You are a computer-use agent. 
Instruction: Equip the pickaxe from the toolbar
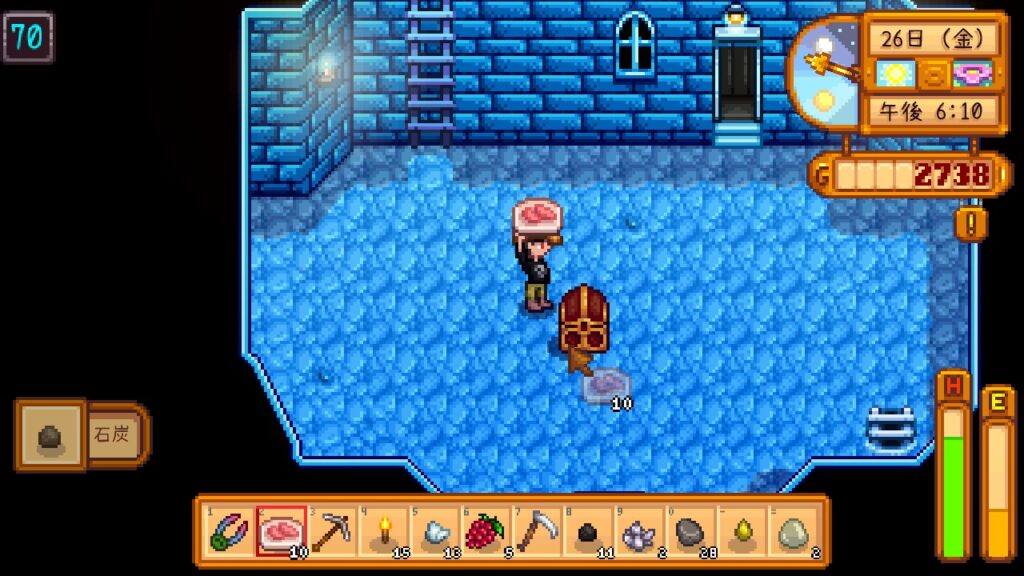(332, 531)
